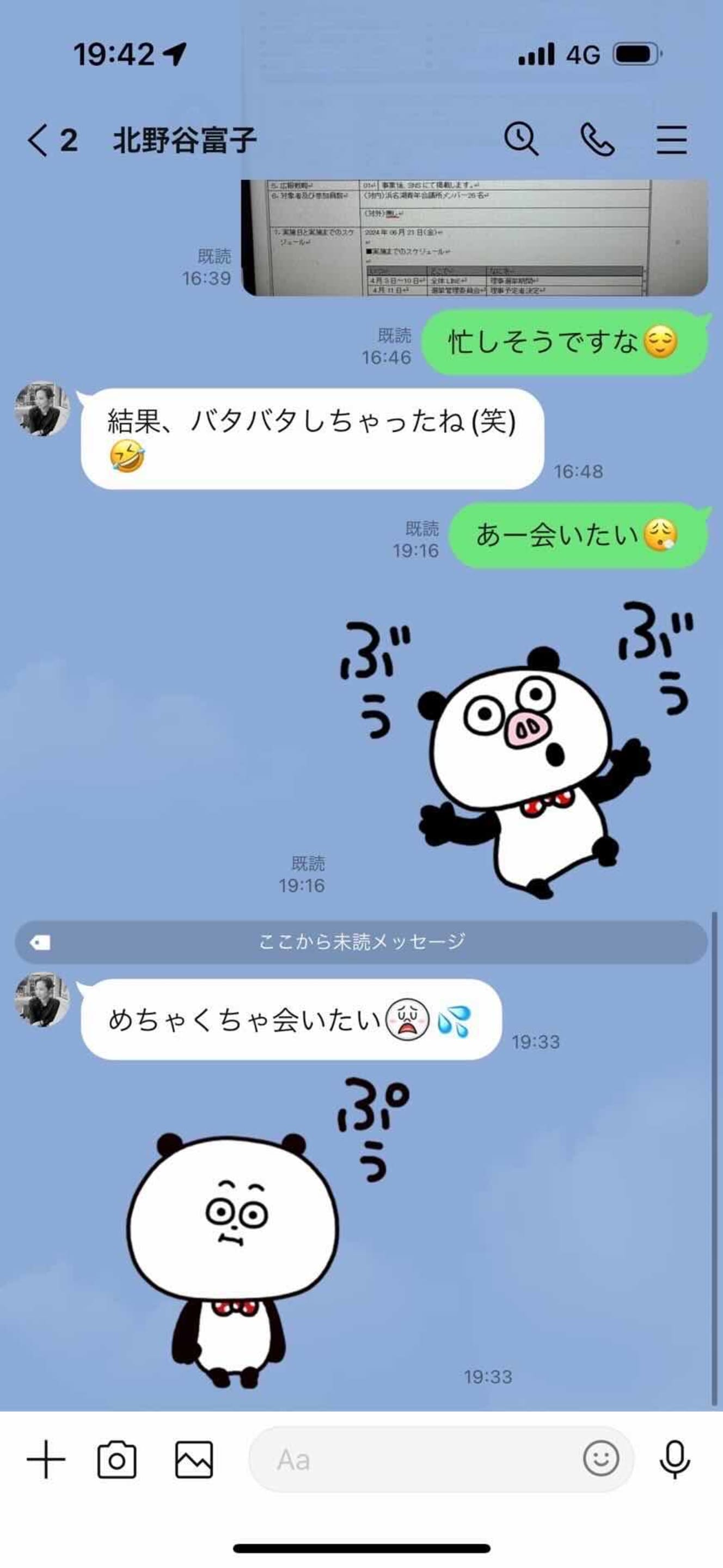
Task: Open the plus attachment menu
Action: tap(46, 1460)
